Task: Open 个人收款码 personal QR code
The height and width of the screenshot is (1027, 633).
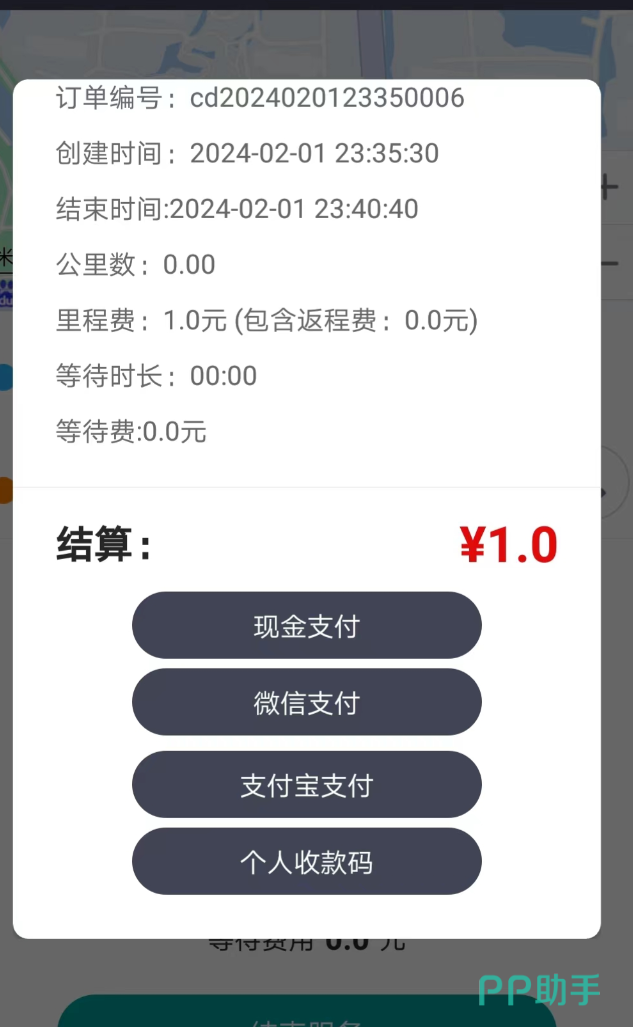Action: 306,861
